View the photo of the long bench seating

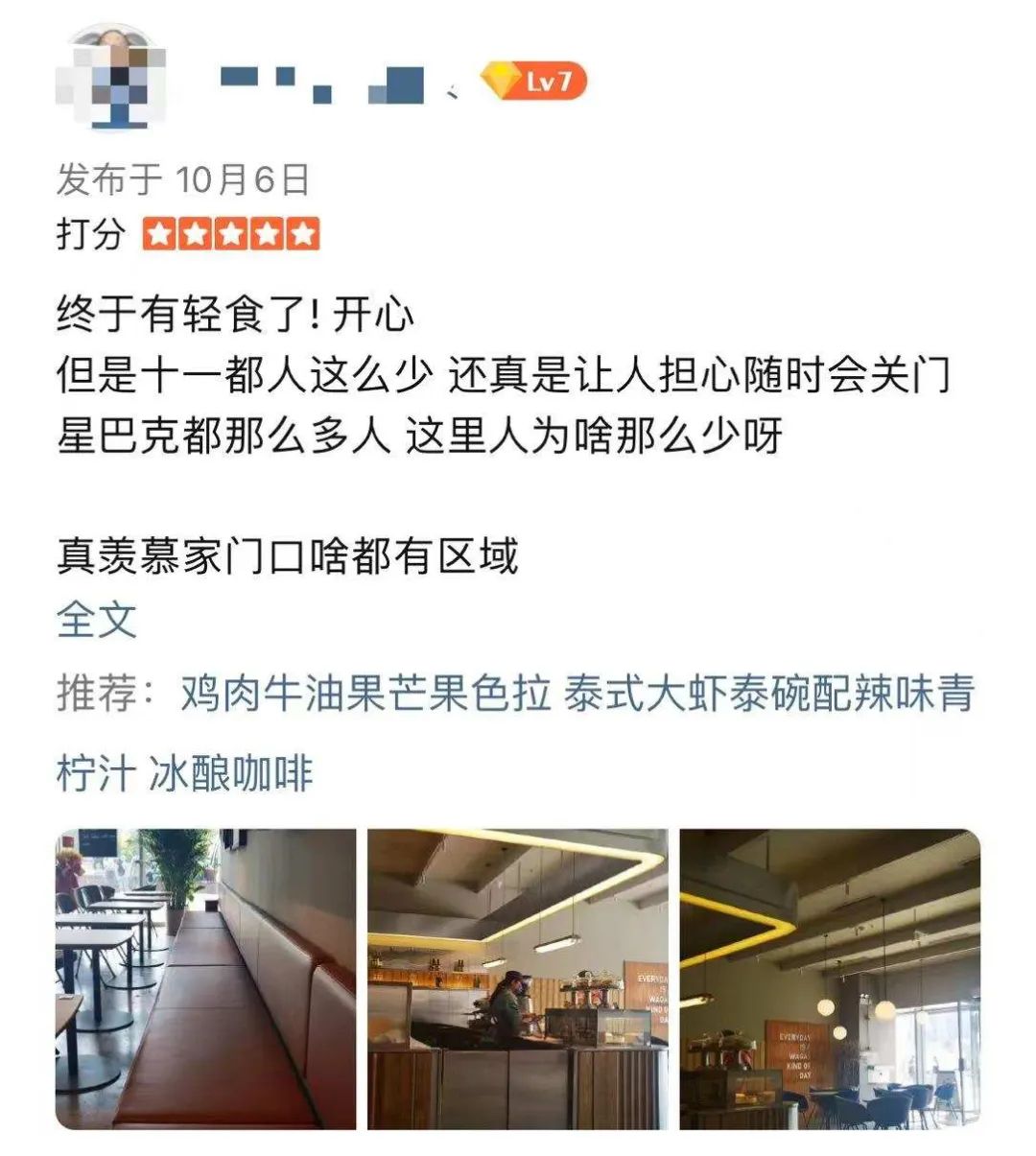click(x=205, y=979)
